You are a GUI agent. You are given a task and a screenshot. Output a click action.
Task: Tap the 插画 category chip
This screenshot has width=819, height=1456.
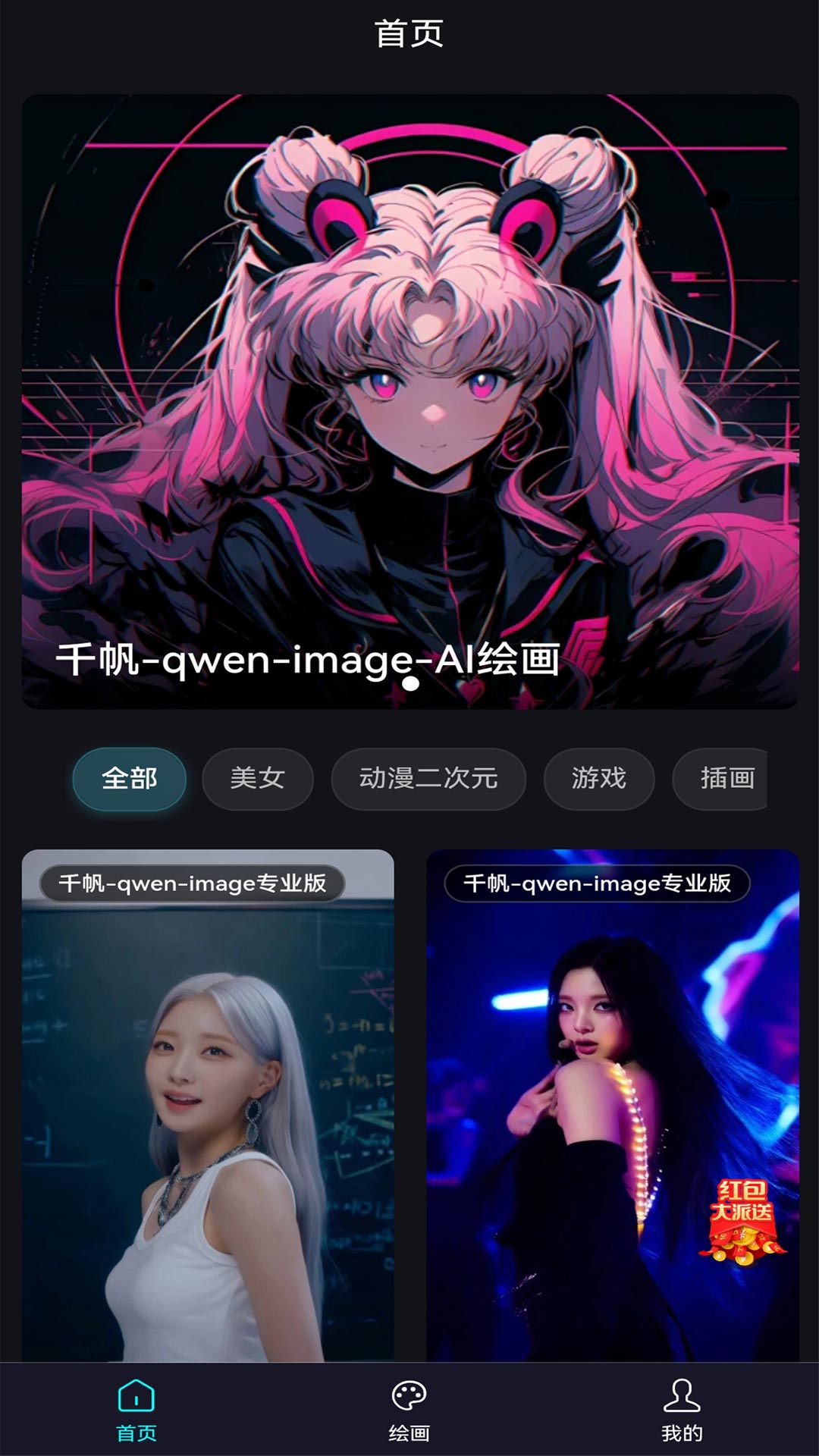pos(724,779)
